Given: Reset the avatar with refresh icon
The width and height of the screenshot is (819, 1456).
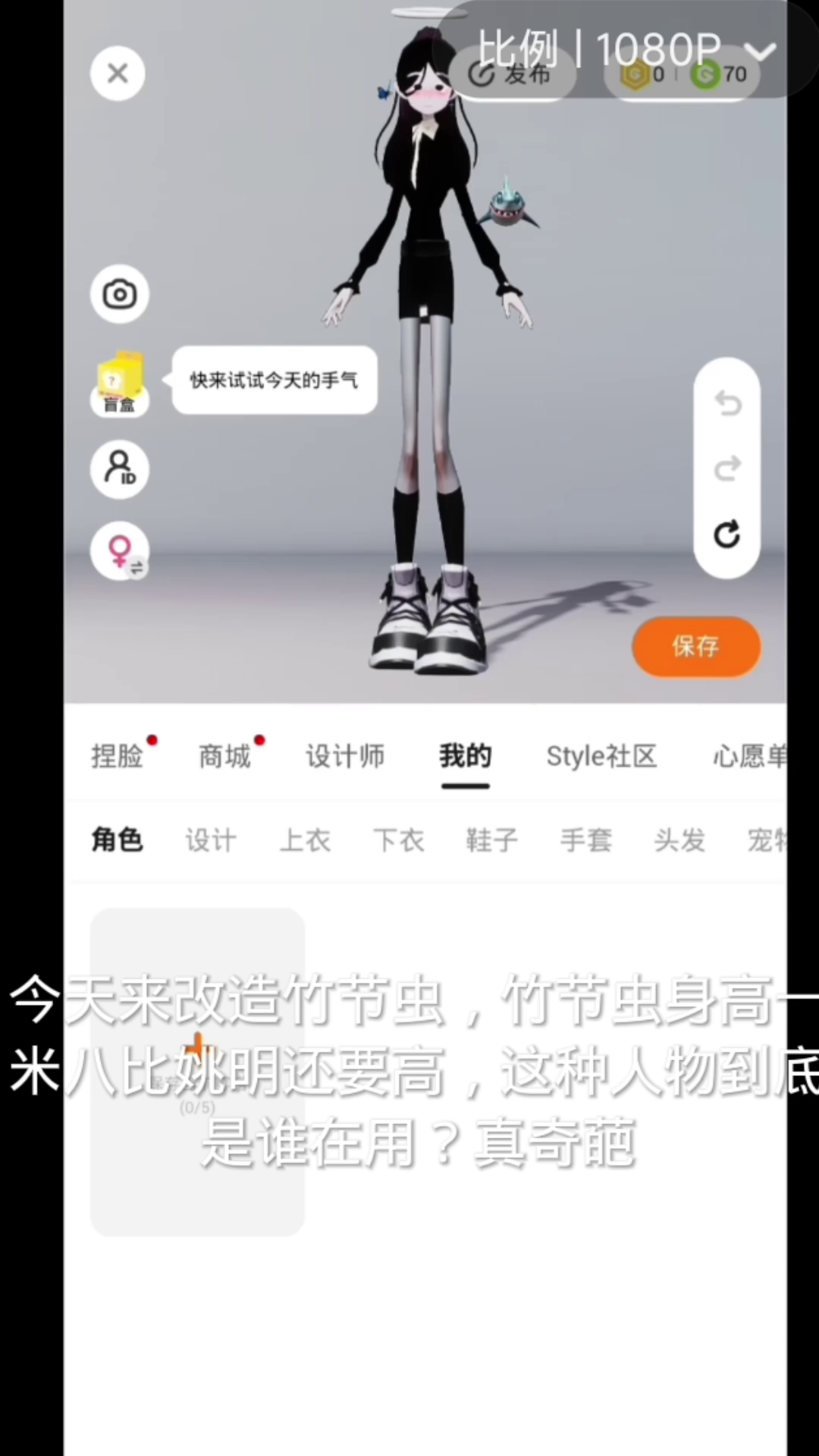Looking at the screenshot, I should [x=727, y=535].
